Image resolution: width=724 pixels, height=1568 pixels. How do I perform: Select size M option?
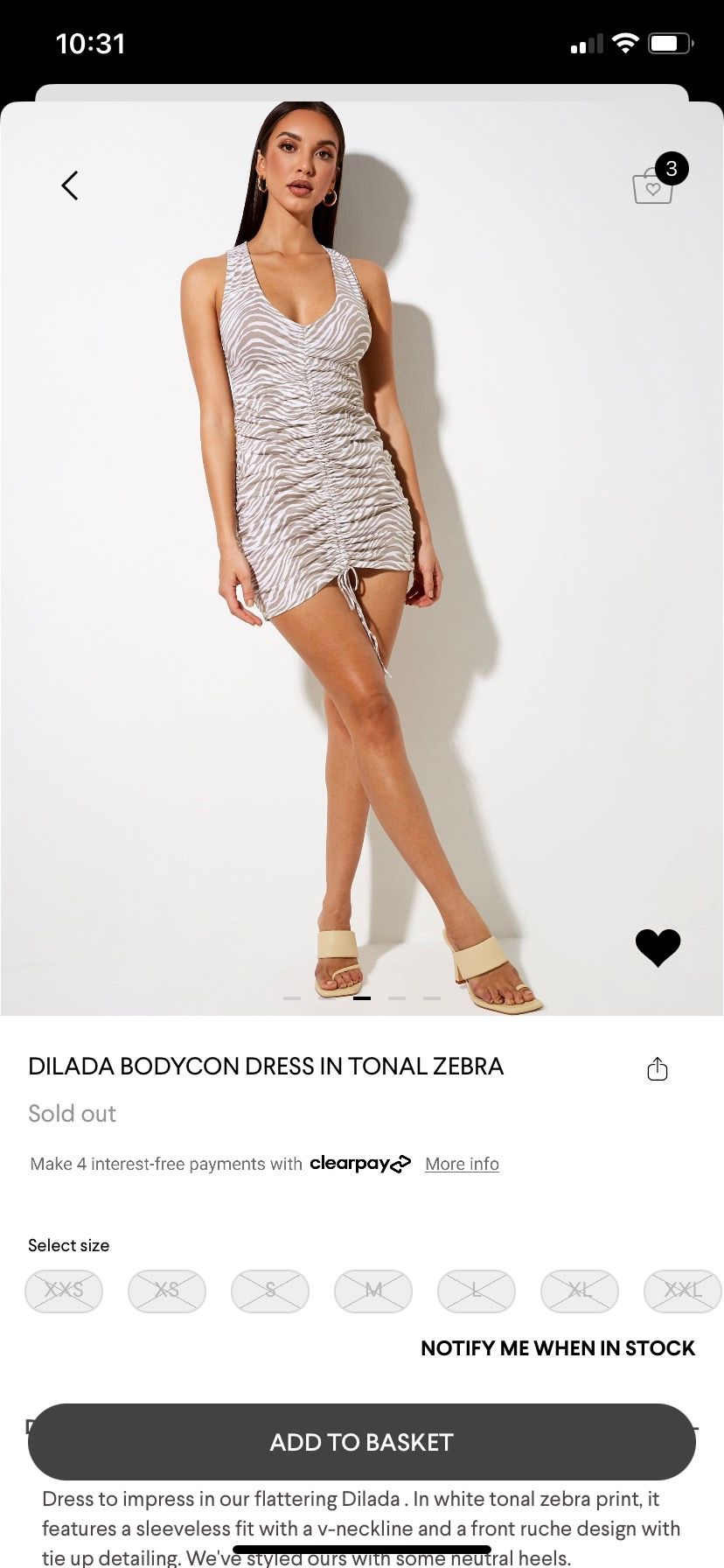(x=373, y=1291)
